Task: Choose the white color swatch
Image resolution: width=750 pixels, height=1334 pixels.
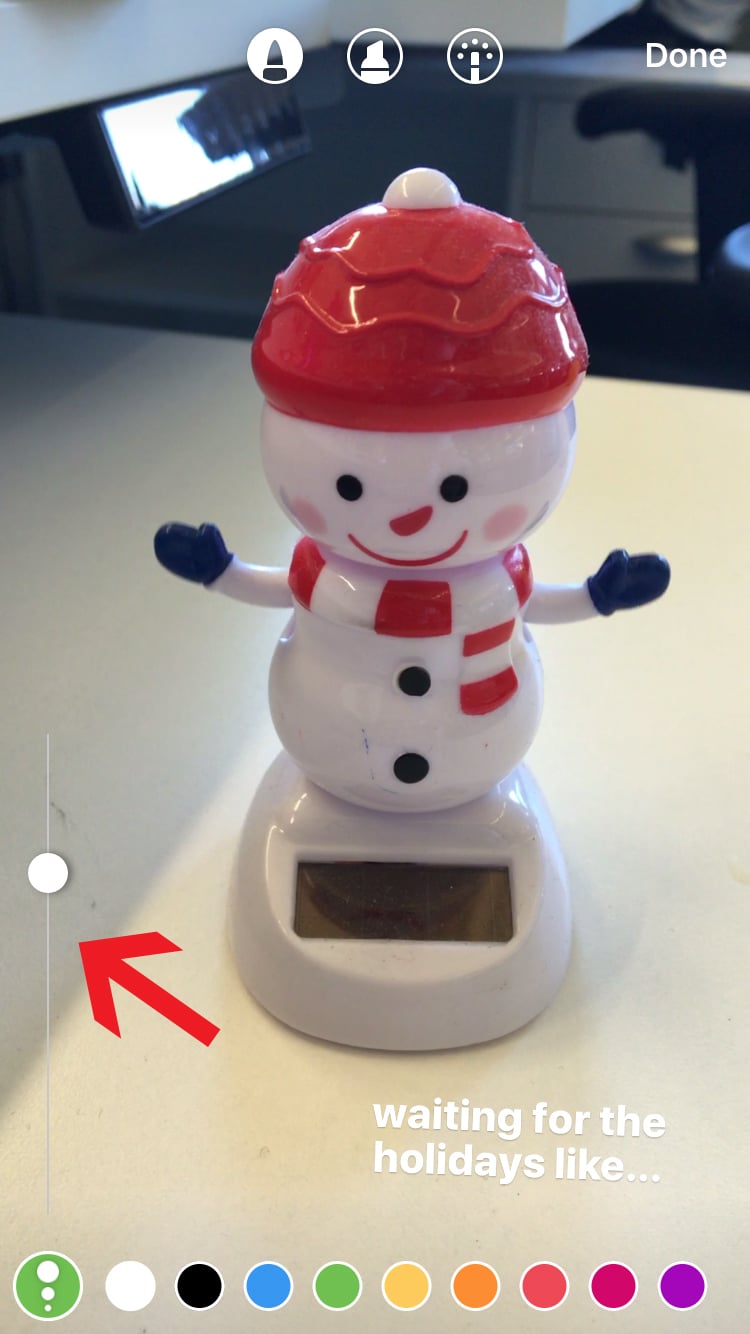Action: tap(131, 1286)
